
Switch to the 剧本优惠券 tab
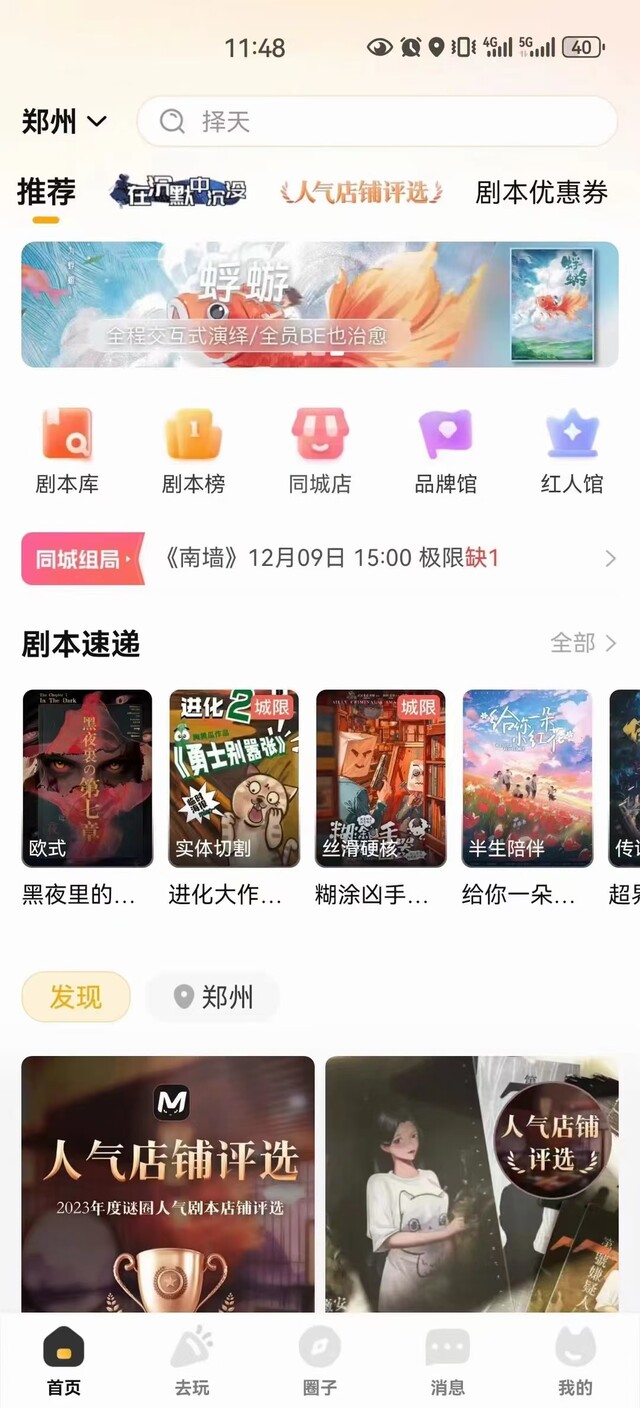pyautogui.click(x=541, y=192)
